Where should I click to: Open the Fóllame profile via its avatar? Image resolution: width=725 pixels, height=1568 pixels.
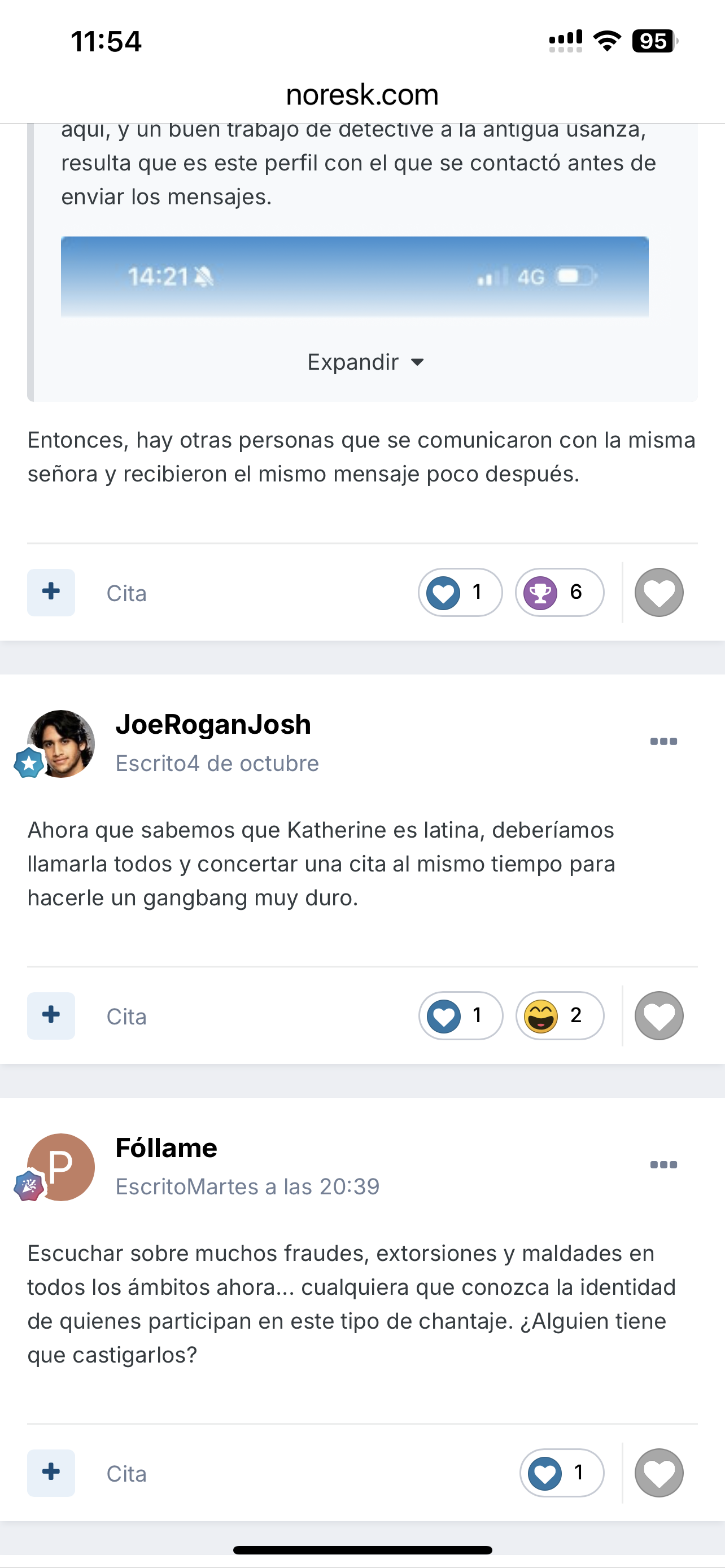[61, 1167]
